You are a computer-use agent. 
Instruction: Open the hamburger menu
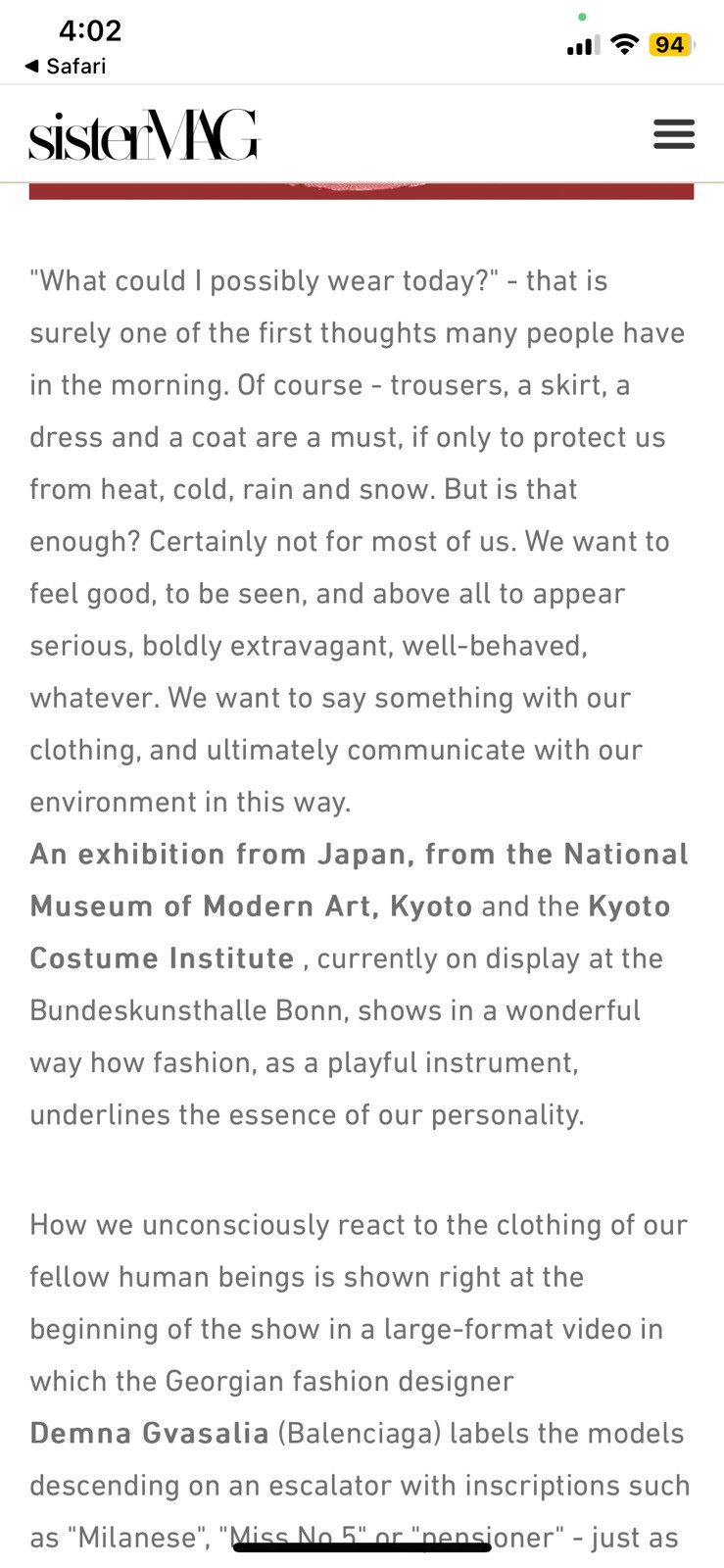[674, 134]
